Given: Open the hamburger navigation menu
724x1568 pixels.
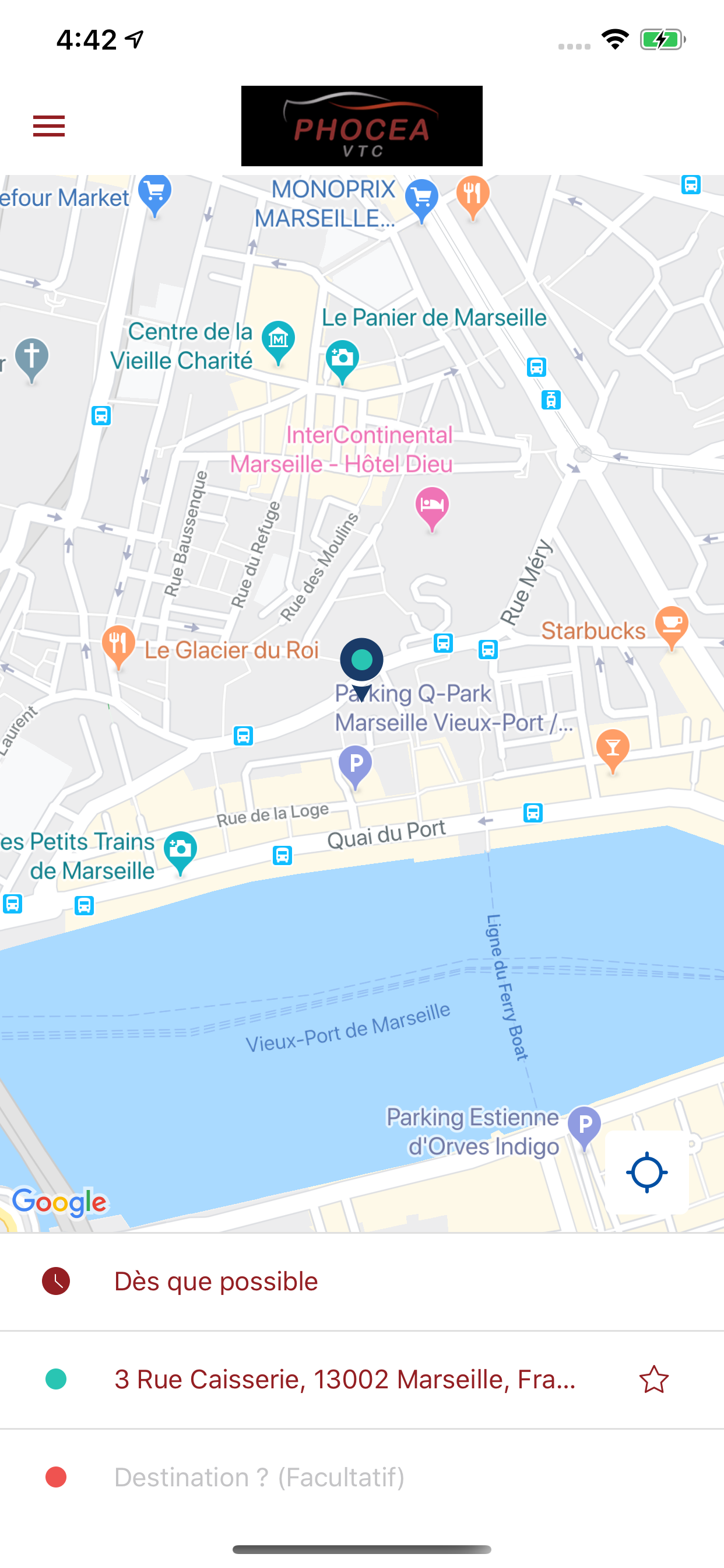Looking at the screenshot, I should (x=48, y=126).
